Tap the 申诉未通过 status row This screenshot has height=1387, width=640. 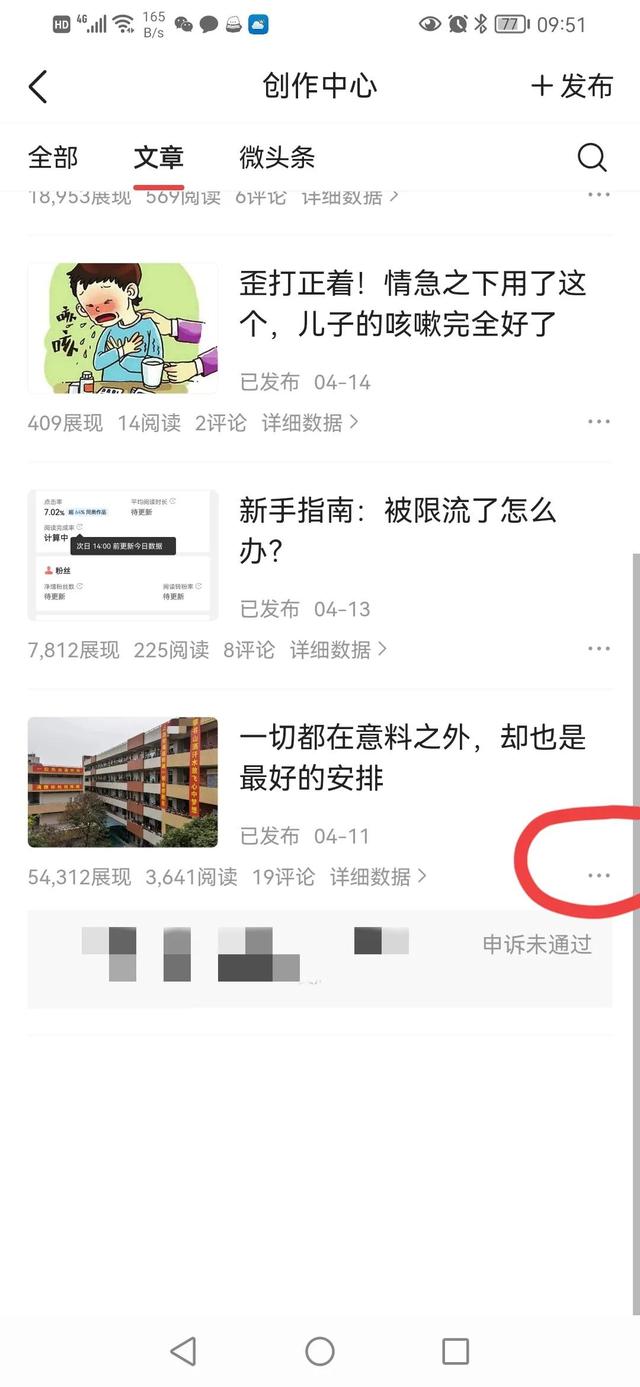(537, 944)
